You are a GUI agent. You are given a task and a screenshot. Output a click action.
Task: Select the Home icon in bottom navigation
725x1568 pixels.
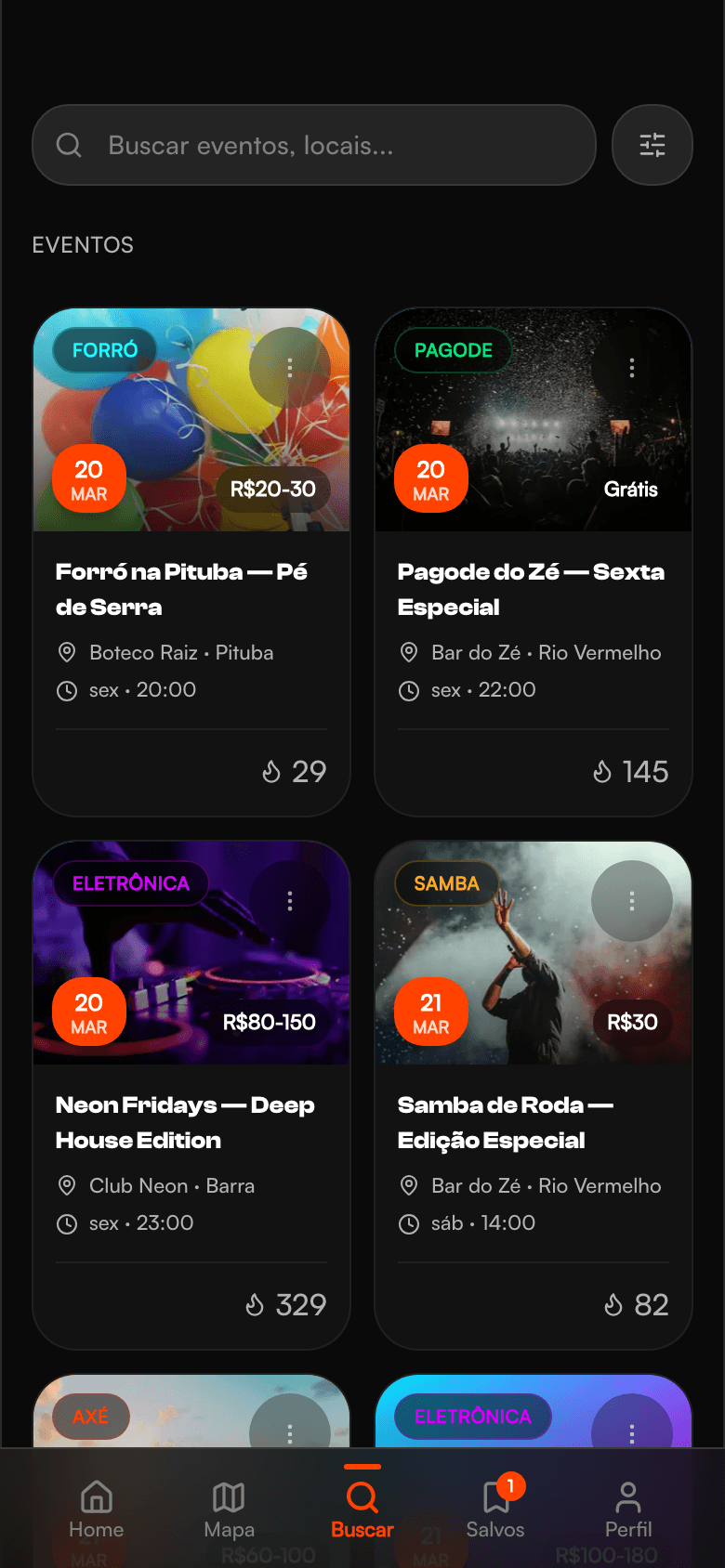pyautogui.click(x=97, y=1499)
